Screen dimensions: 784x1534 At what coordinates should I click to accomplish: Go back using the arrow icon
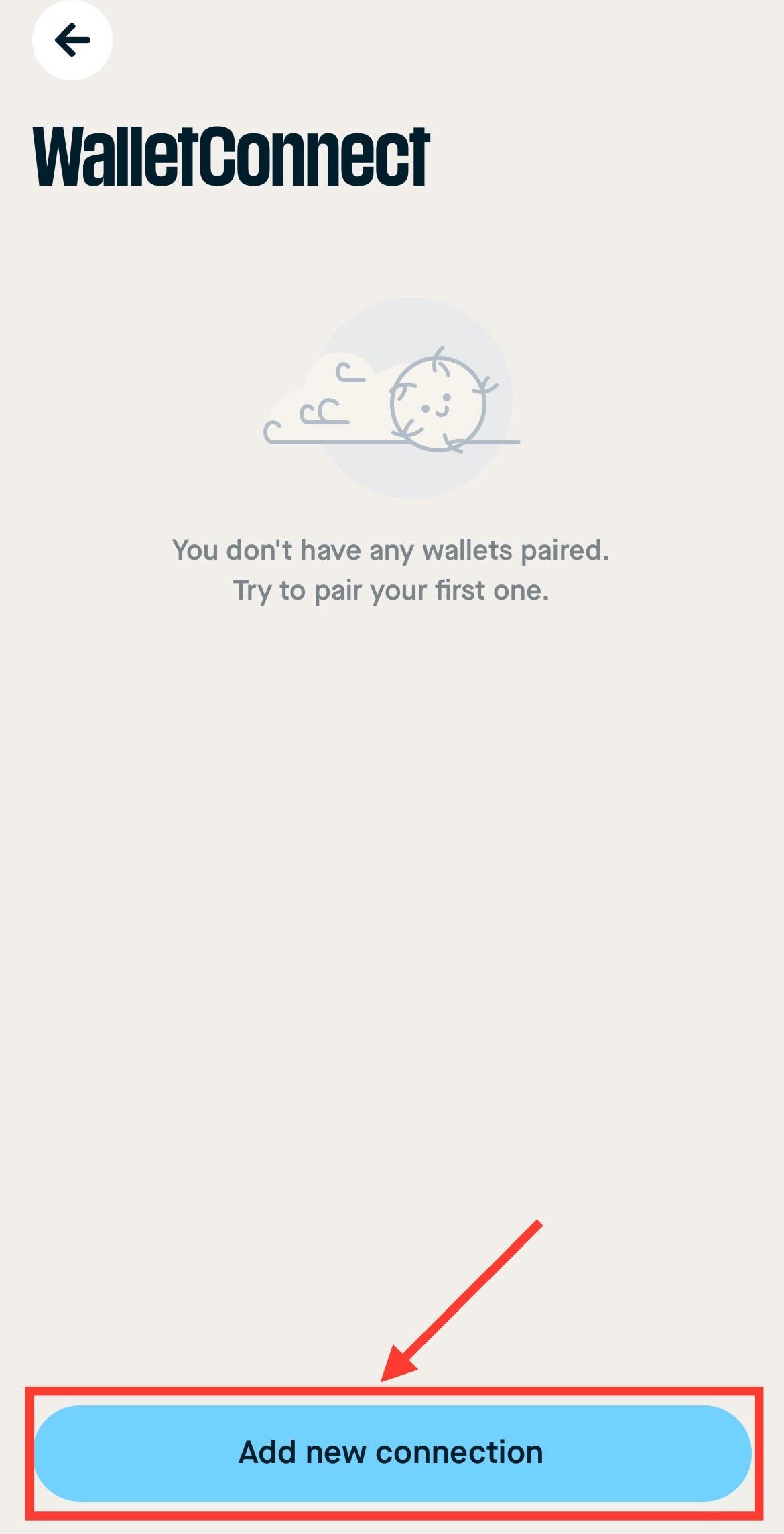coord(72,40)
